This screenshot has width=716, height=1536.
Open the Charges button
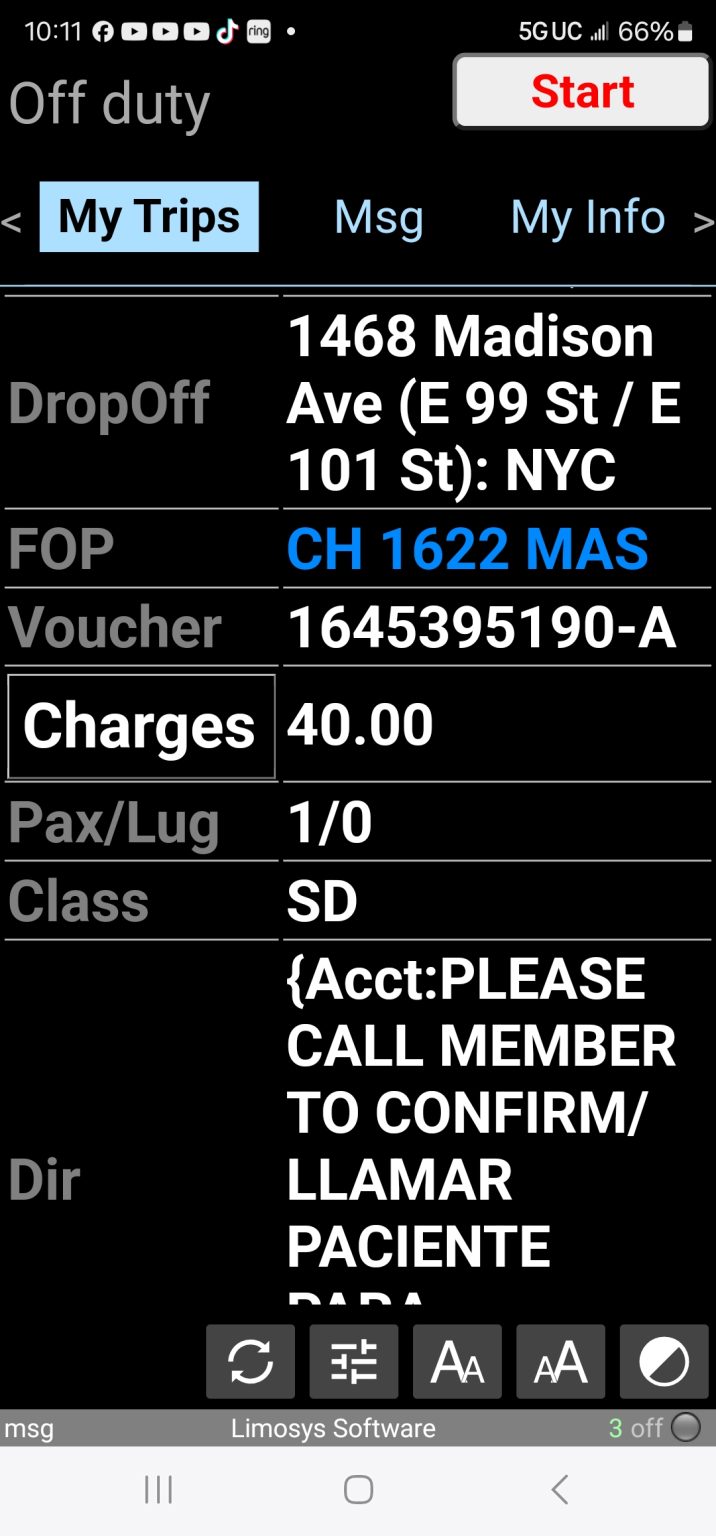141,726
